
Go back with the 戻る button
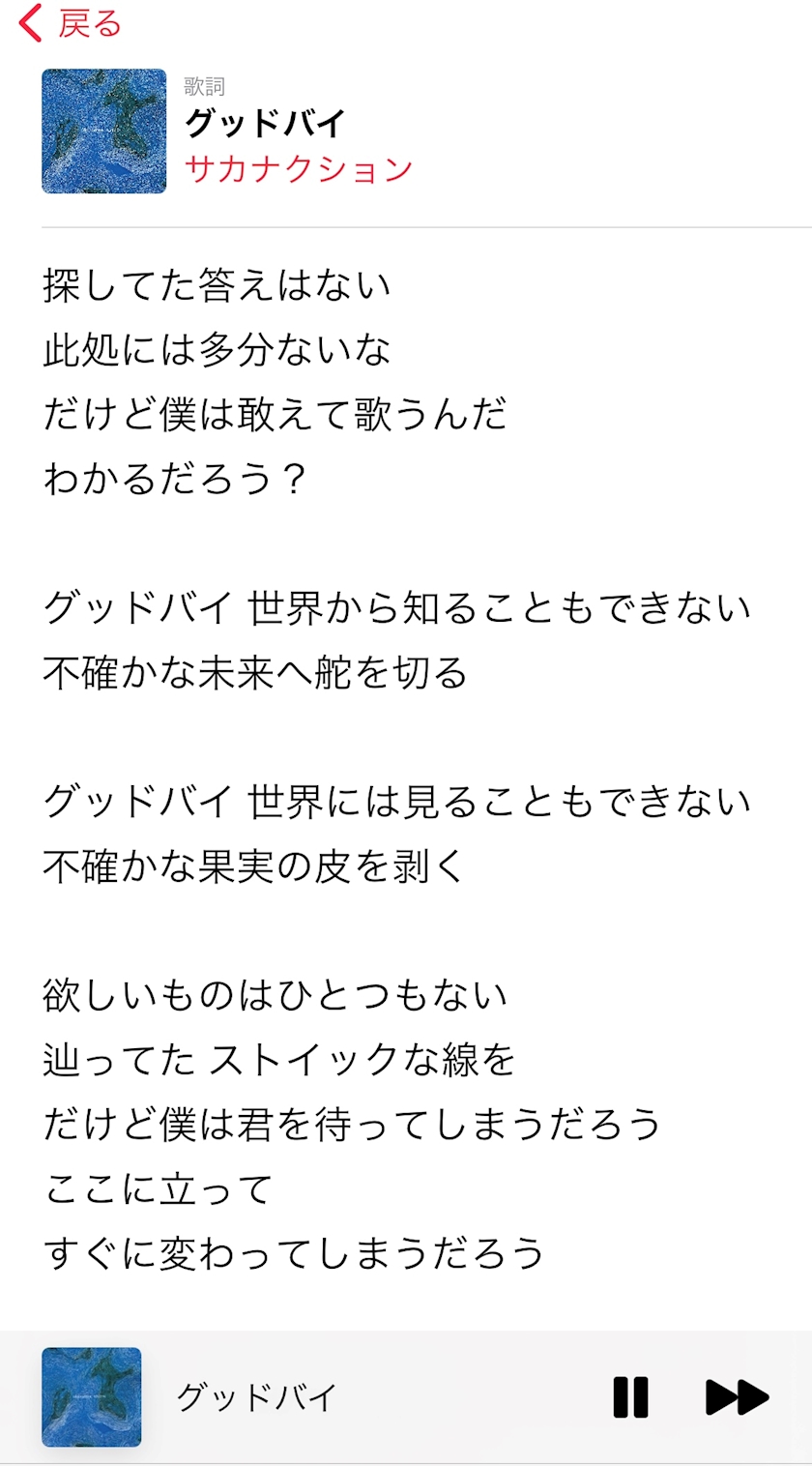point(71,23)
